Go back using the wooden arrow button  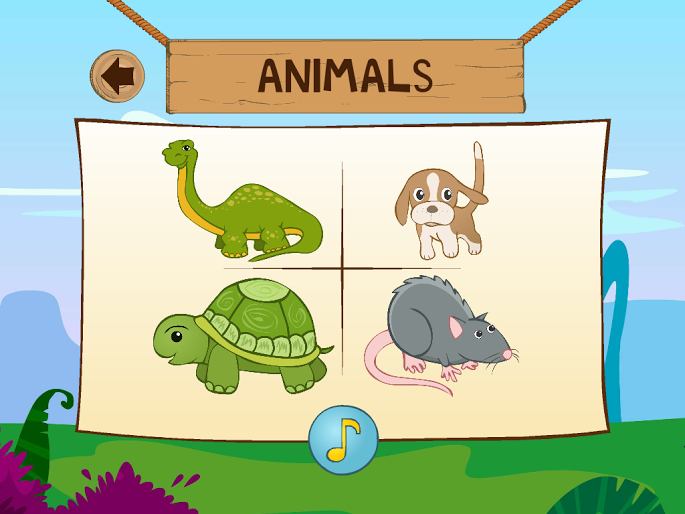click(x=118, y=76)
